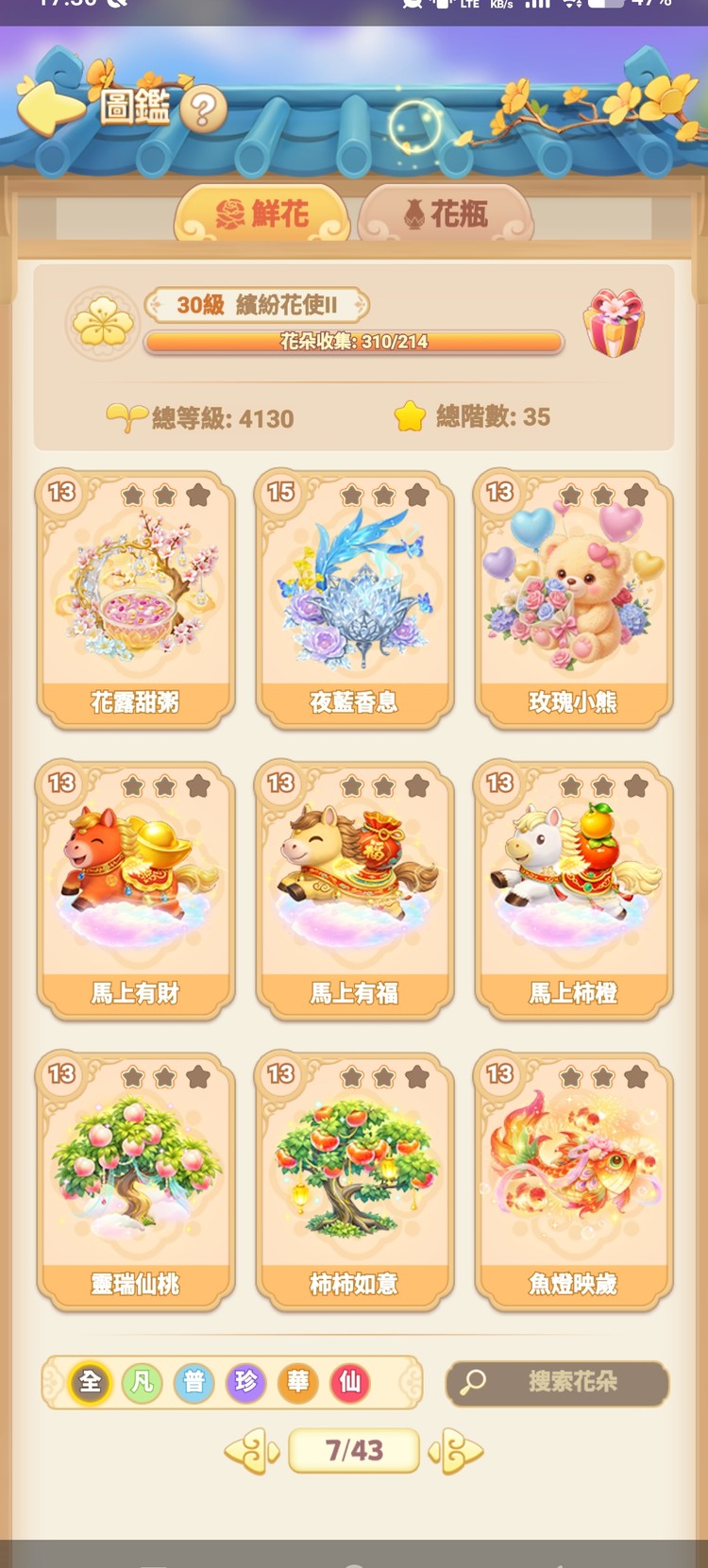This screenshot has height=1568, width=708.
Task: Enable the 珍 rarity filter
Action: [246, 1382]
